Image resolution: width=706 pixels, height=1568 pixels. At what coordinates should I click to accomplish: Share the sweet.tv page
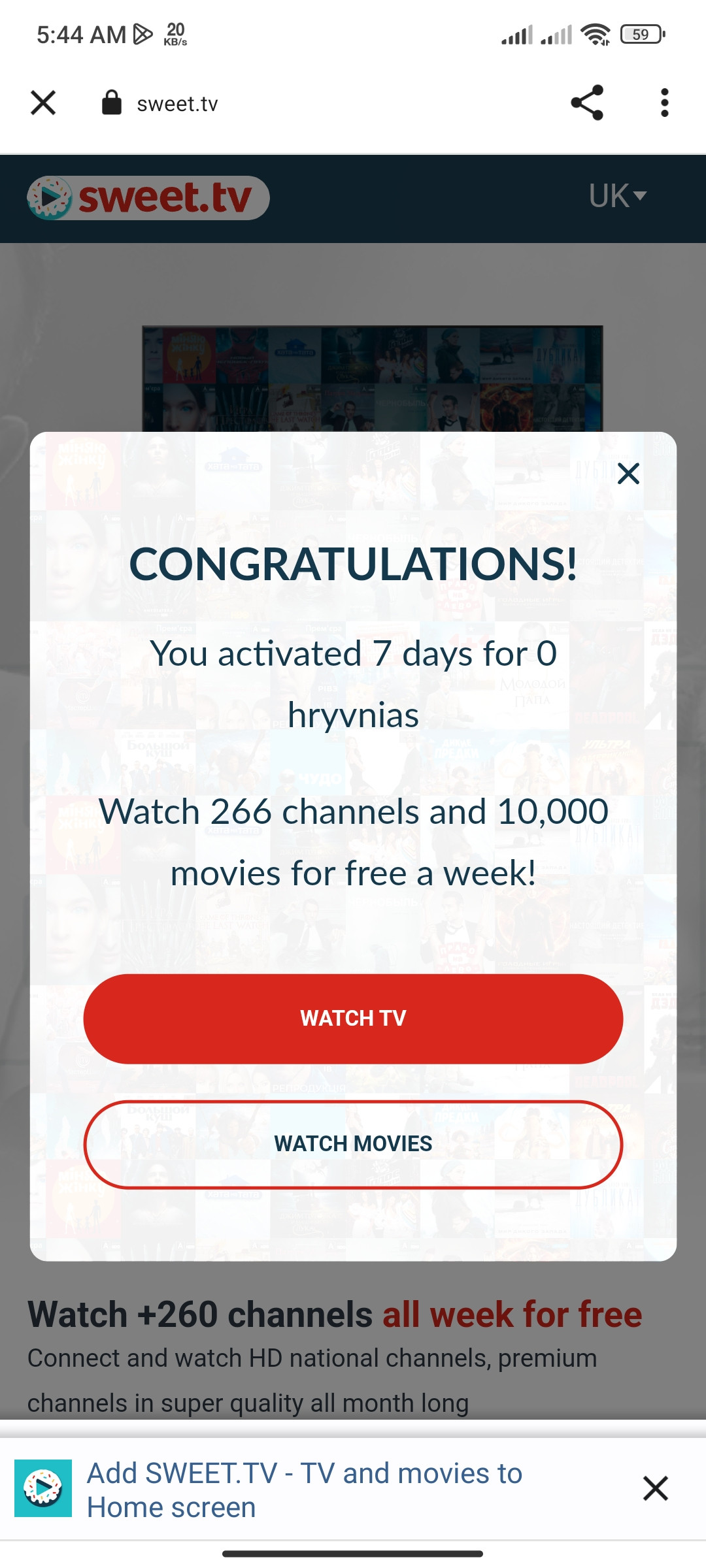(586, 103)
